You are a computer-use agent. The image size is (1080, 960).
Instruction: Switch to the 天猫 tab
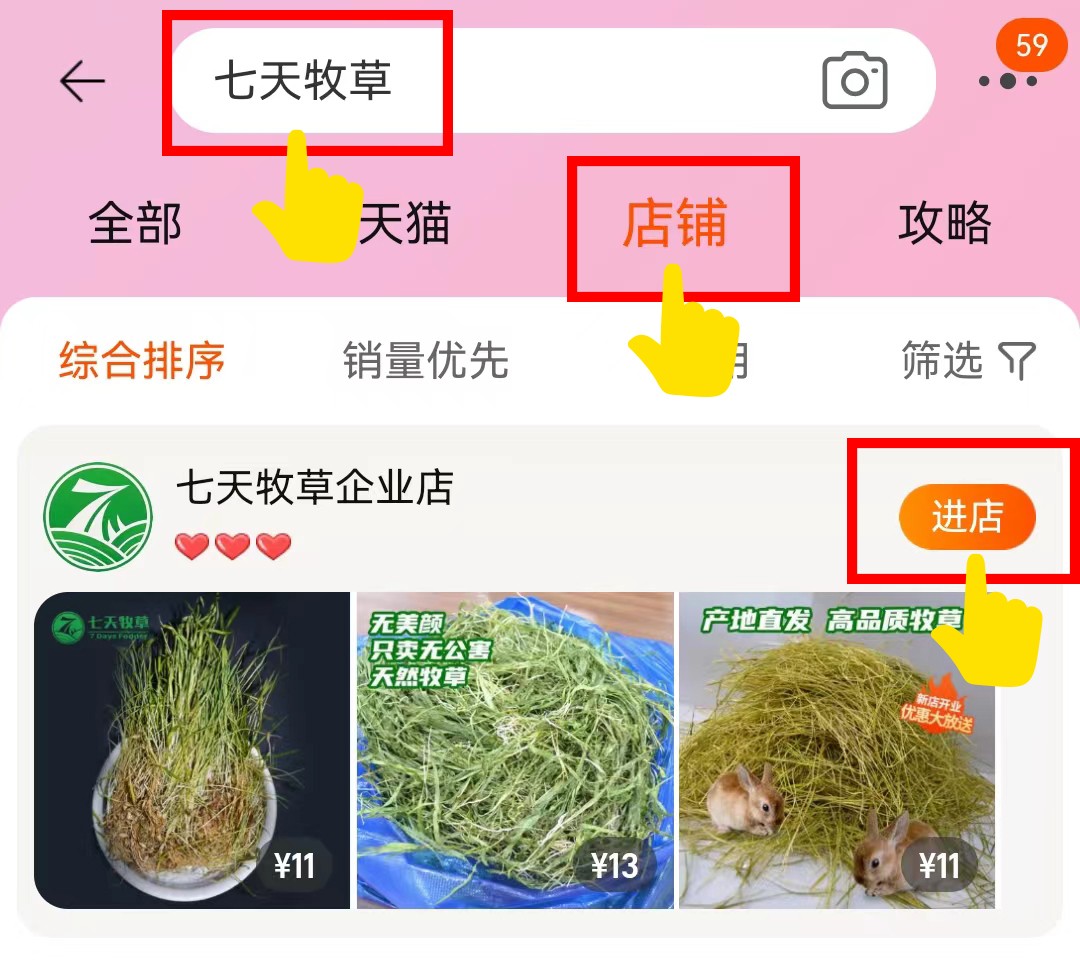click(x=405, y=223)
